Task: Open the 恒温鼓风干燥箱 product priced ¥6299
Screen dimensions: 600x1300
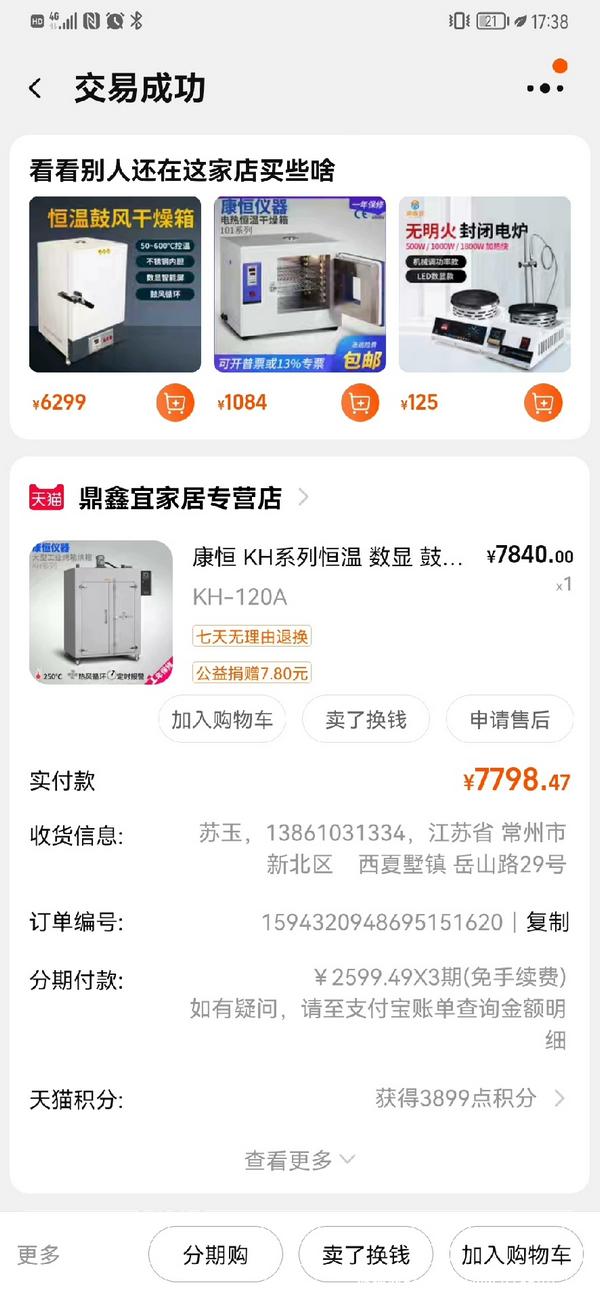Action: (100, 284)
